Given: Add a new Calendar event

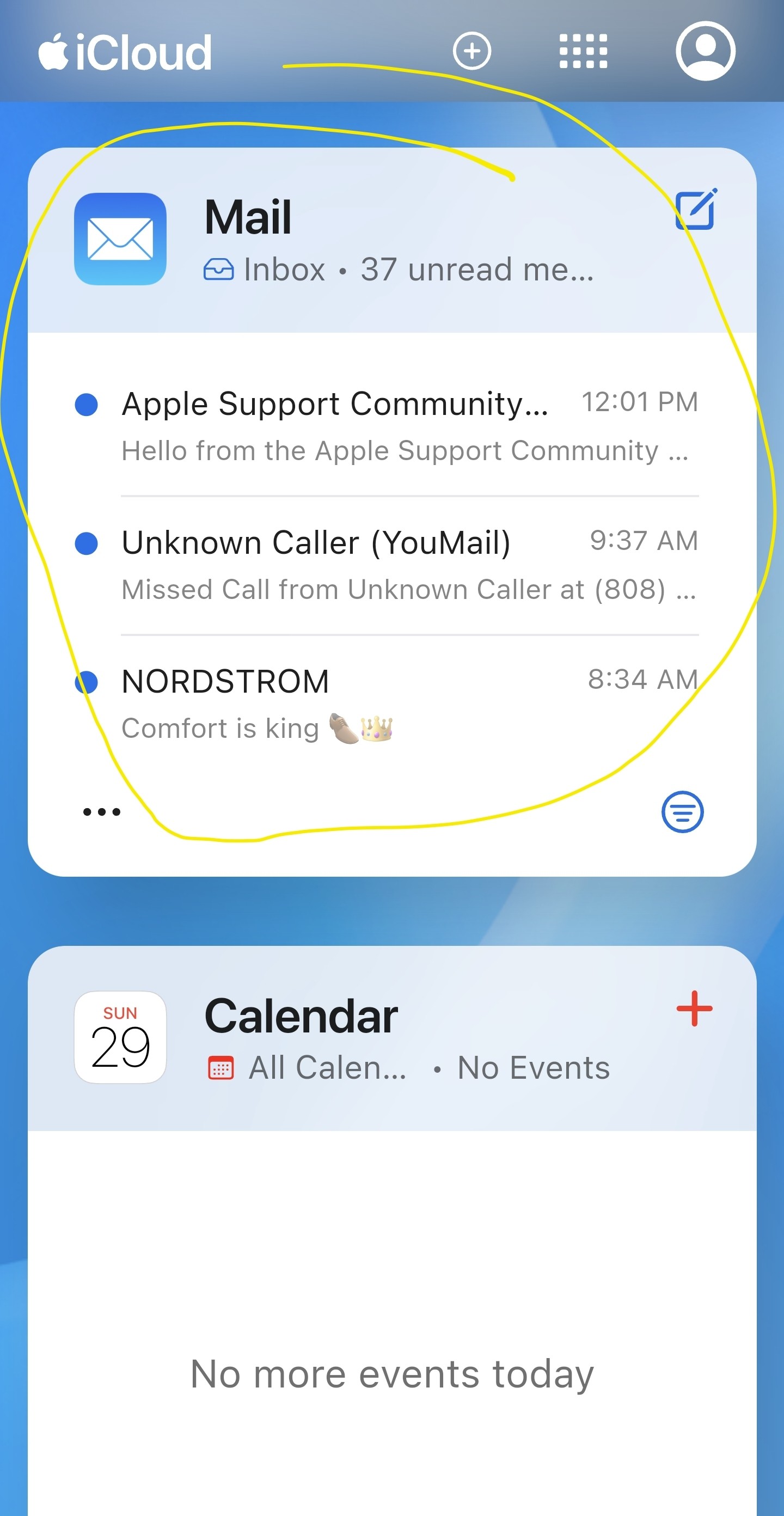Looking at the screenshot, I should coord(695,1008).
